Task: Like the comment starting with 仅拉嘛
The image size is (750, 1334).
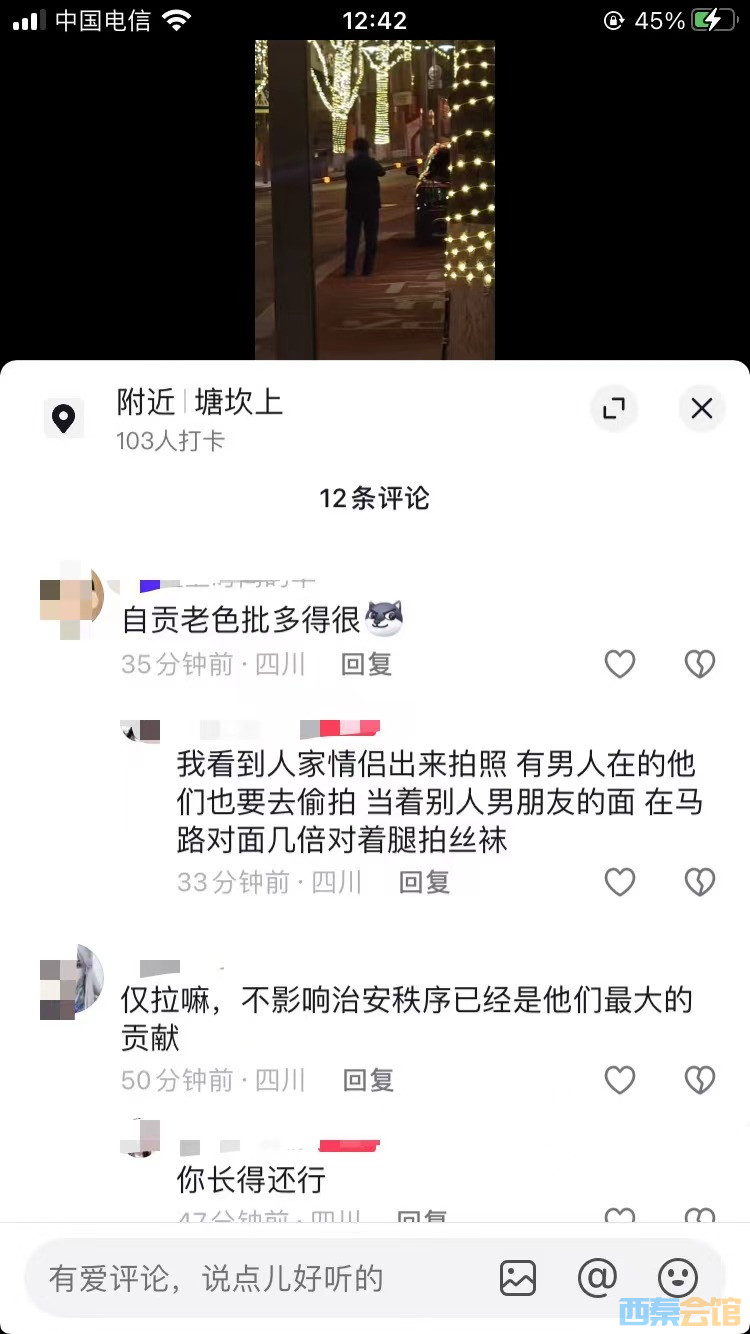Action: pos(620,1079)
